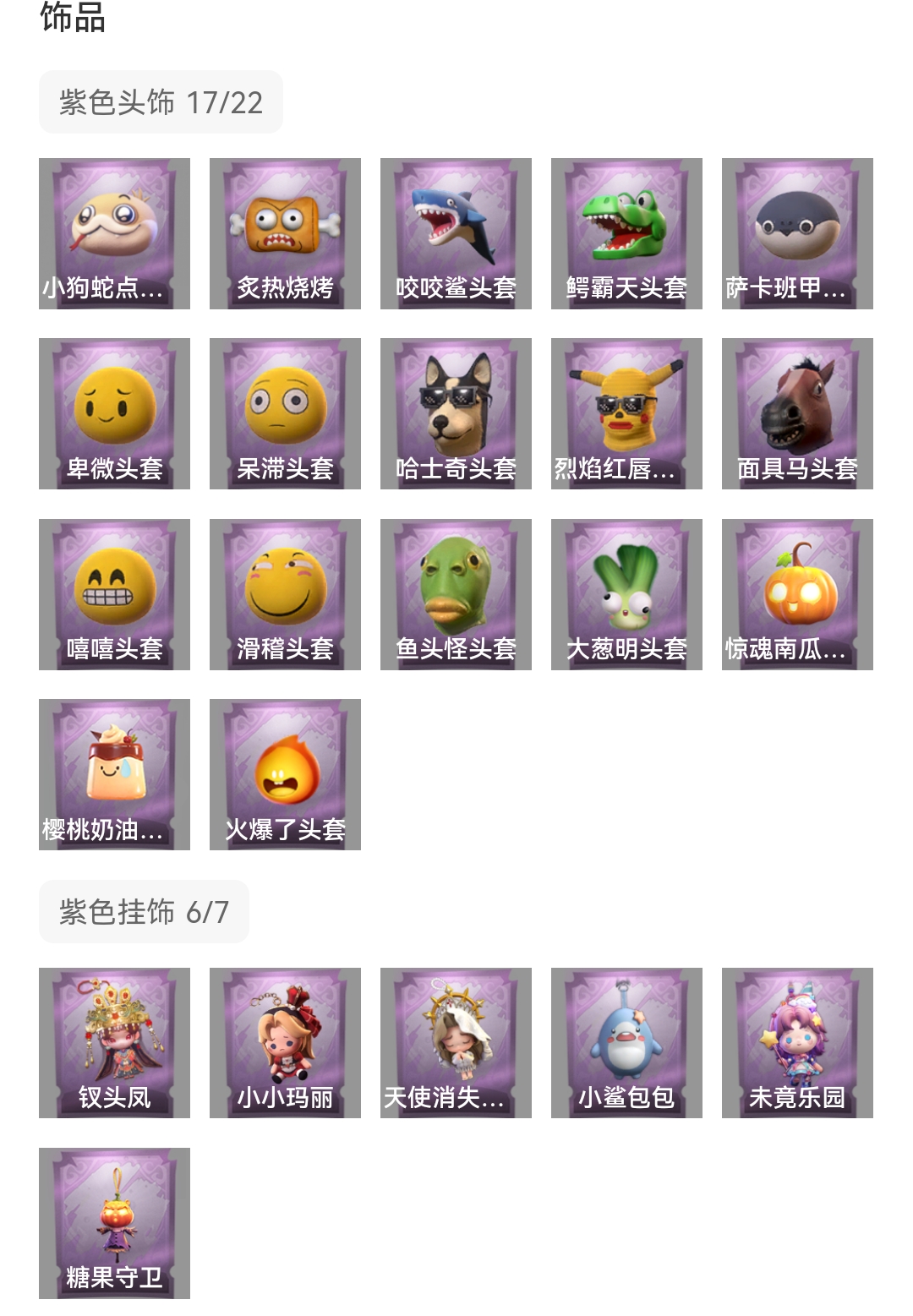Open the 小小玛丽 pendant tile
The height and width of the screenshot is (1316, 913).
(x=285, y=1042)
